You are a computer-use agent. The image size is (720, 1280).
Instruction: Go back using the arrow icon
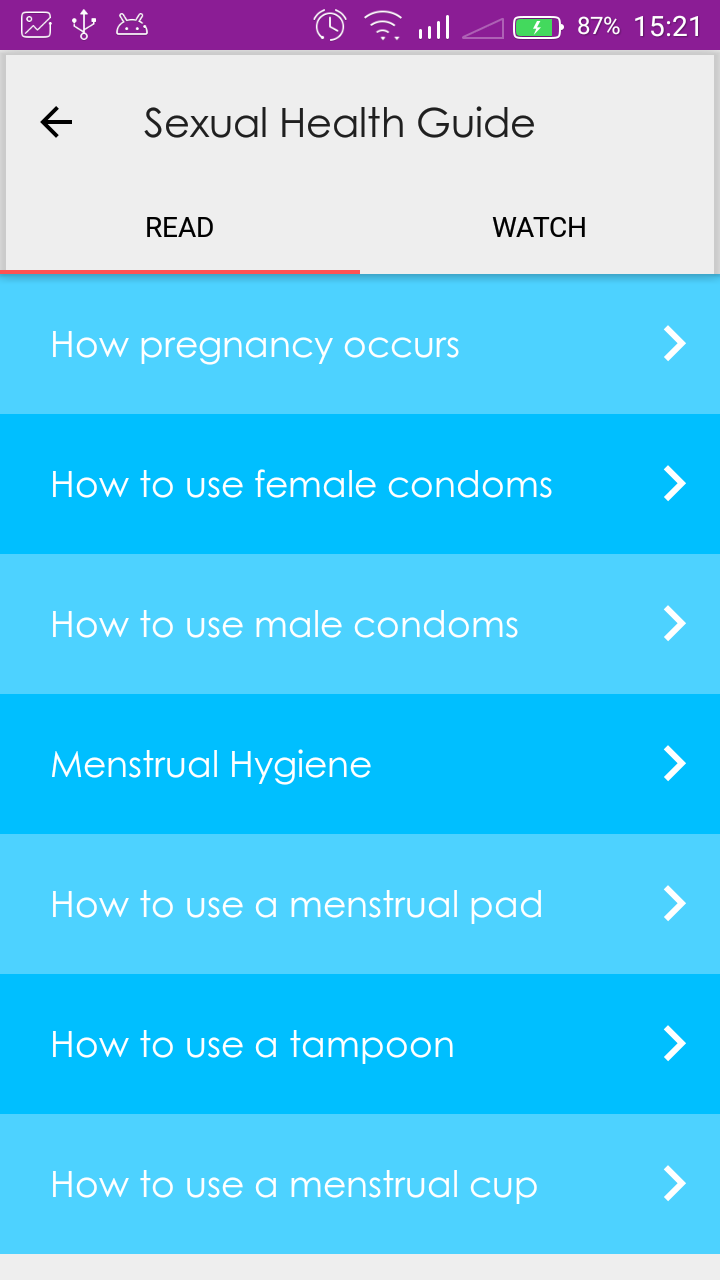57,123
